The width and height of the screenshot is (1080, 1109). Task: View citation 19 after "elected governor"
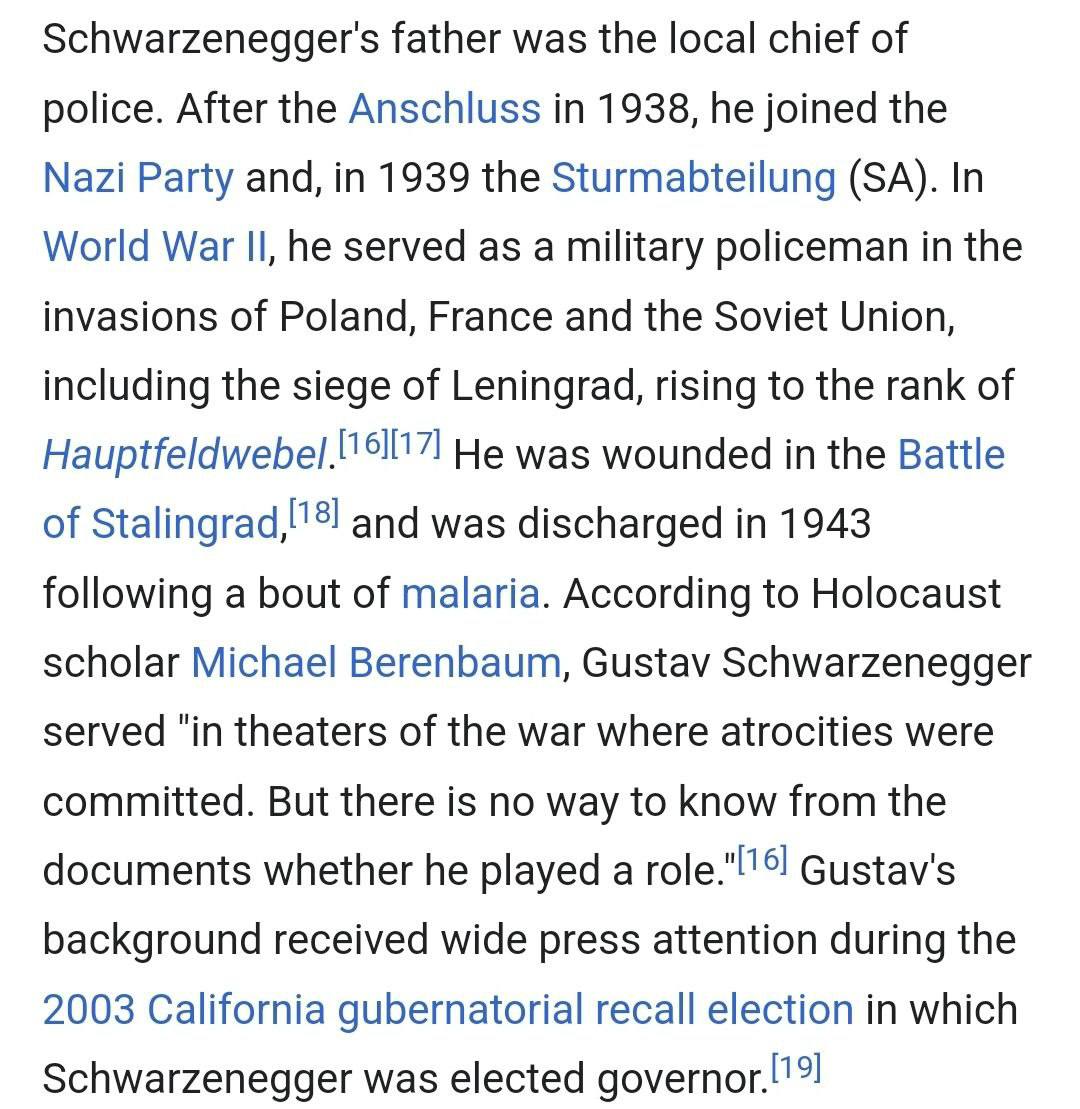pyautogui.click(x=796, y=1069)
